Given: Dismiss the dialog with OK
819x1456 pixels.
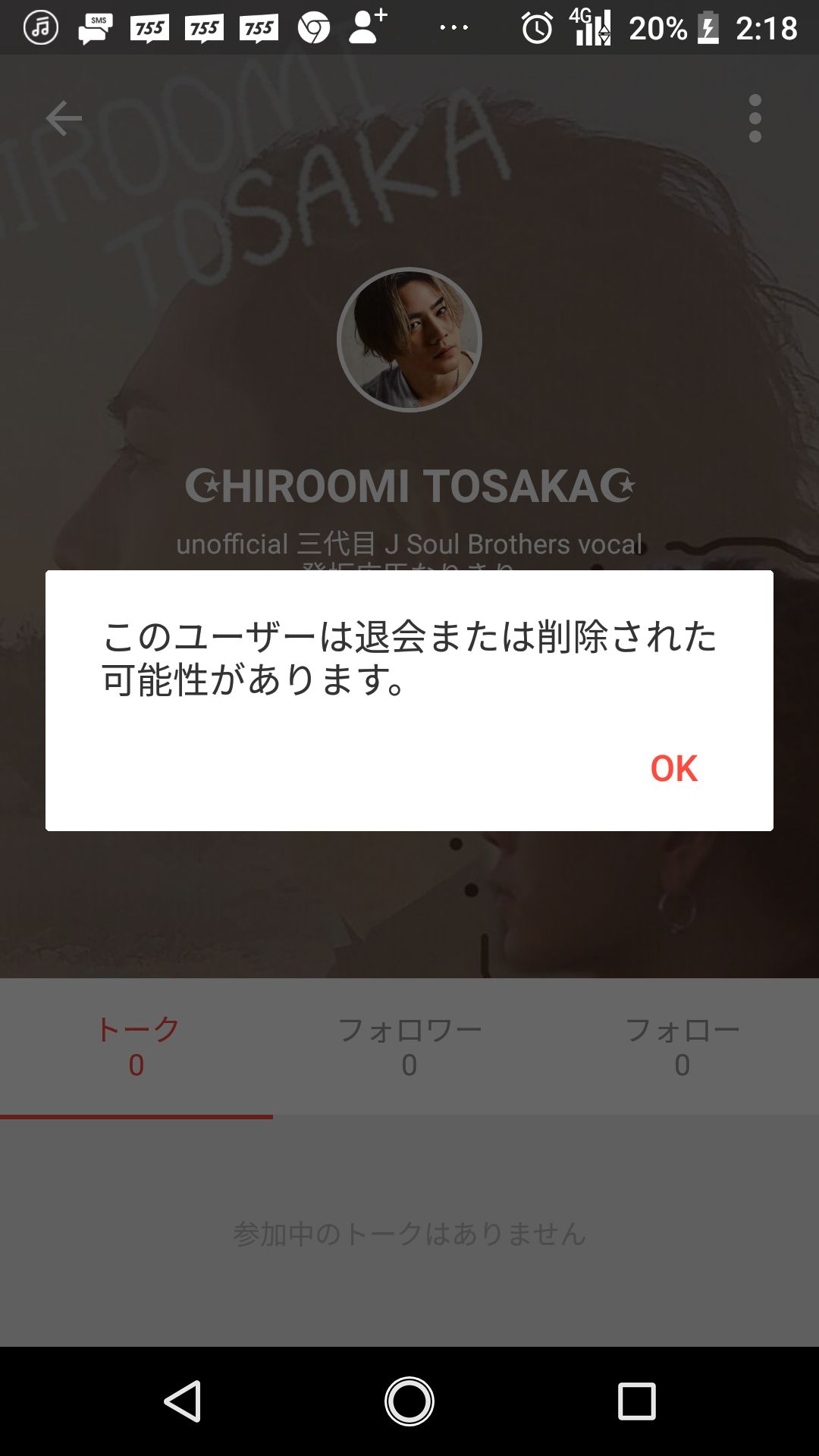Looking at the screenshot, I should (x=673, y=768).
